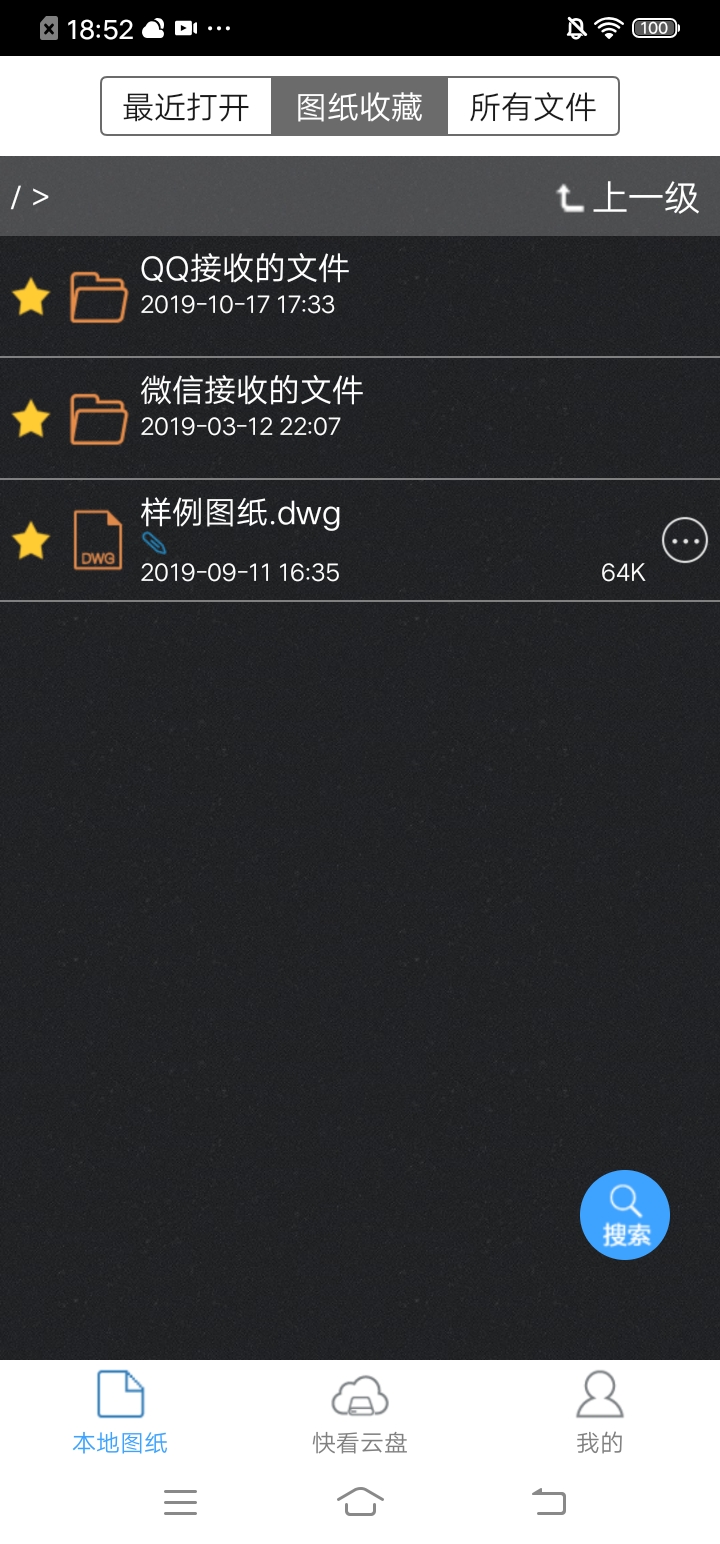Screen dimensions: 720x1544
Task: Go to the 快看云盘 tab
Action: tap(360, 1413)
